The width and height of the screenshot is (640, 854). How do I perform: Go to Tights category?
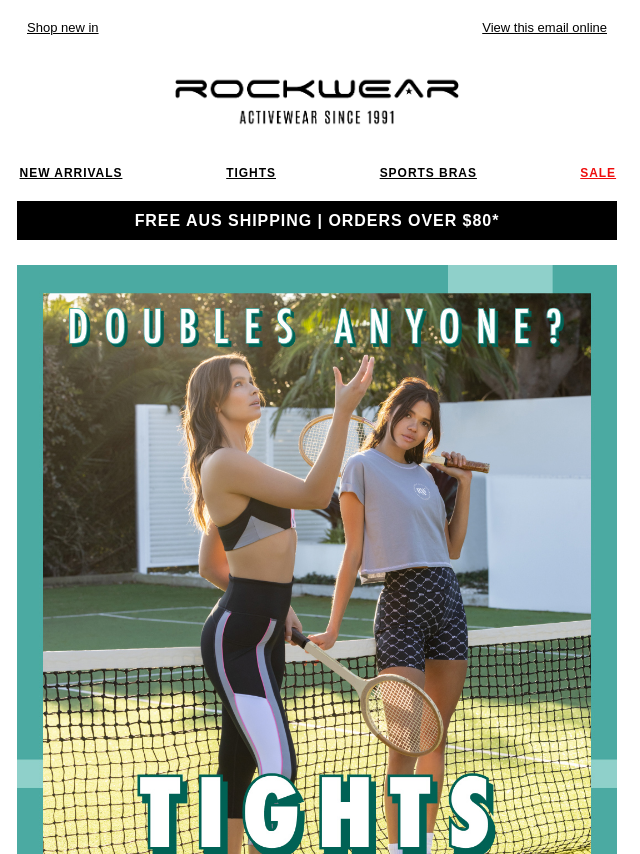[x=251, y=173]
